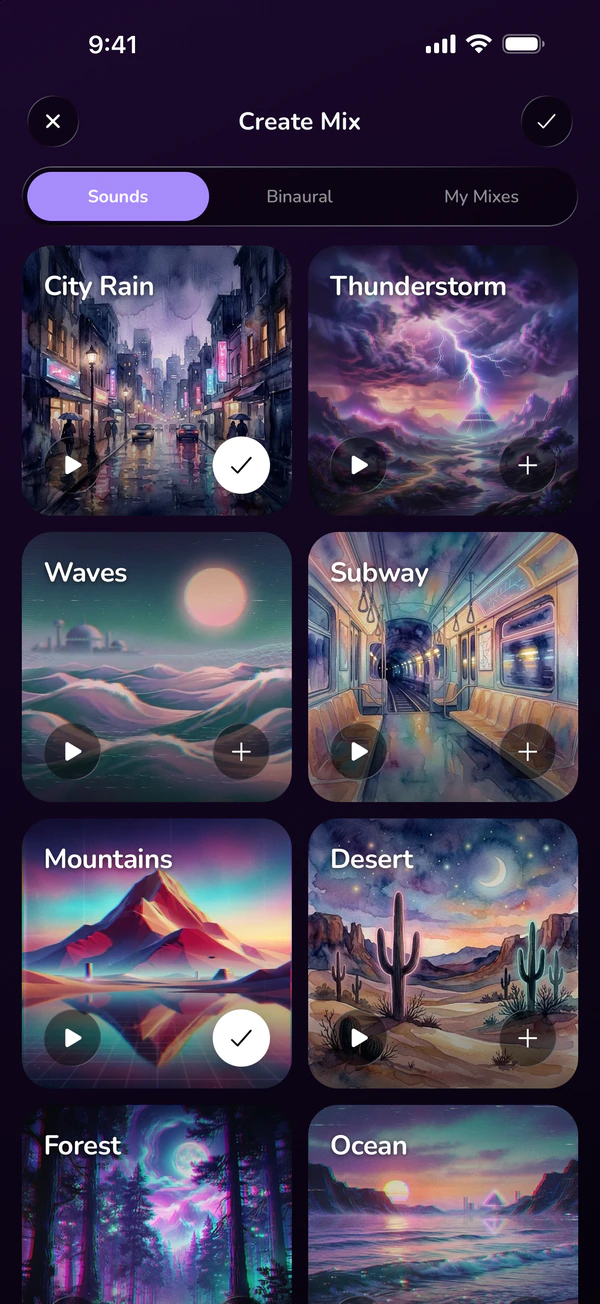Viewport: 600px width, 1304px height.
Task: Open the Ocean sound card
Action: [443, 1204]
